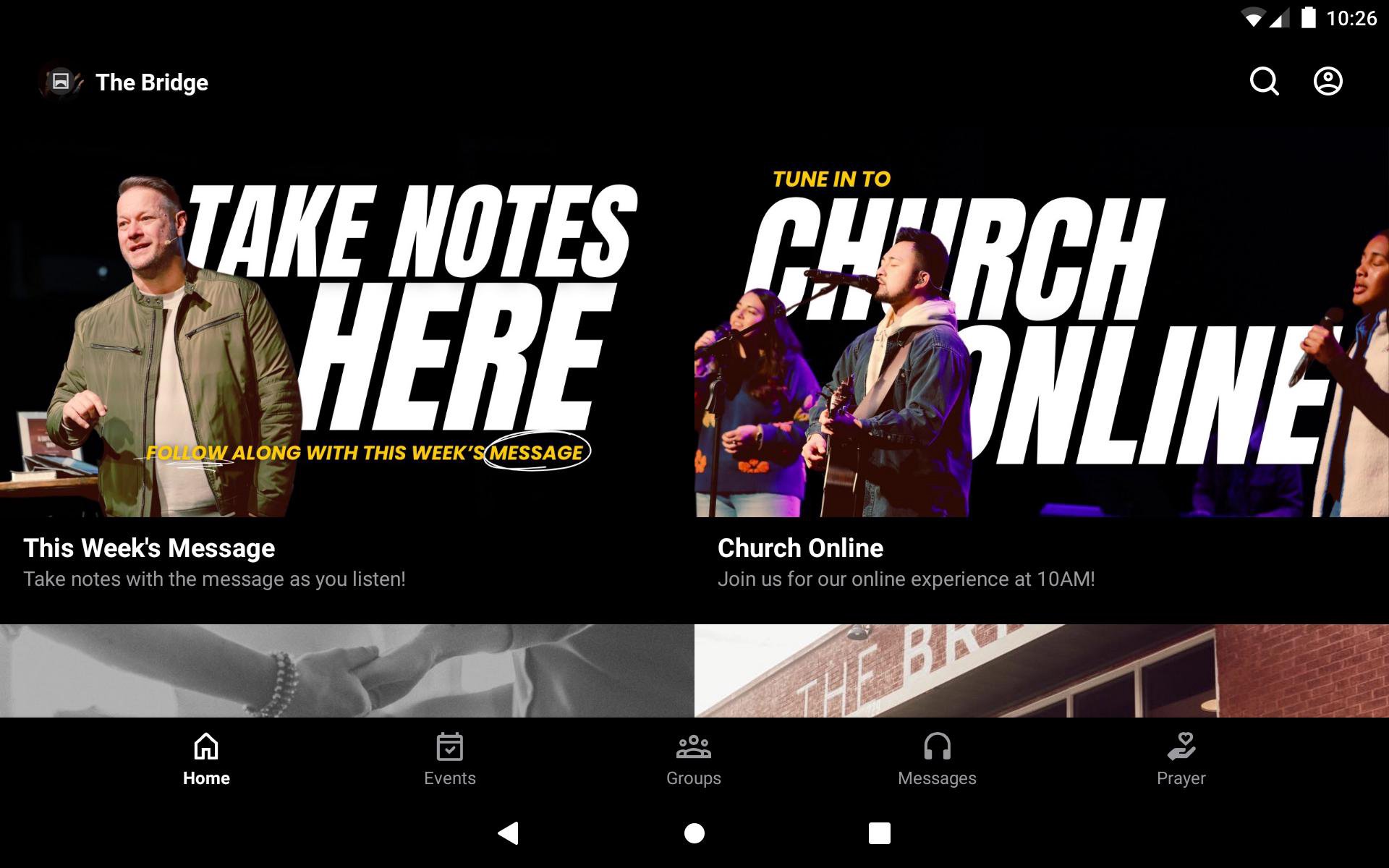Select the Home tab
This screenshot has height=868, width=1389.
(x=206, y=759)
